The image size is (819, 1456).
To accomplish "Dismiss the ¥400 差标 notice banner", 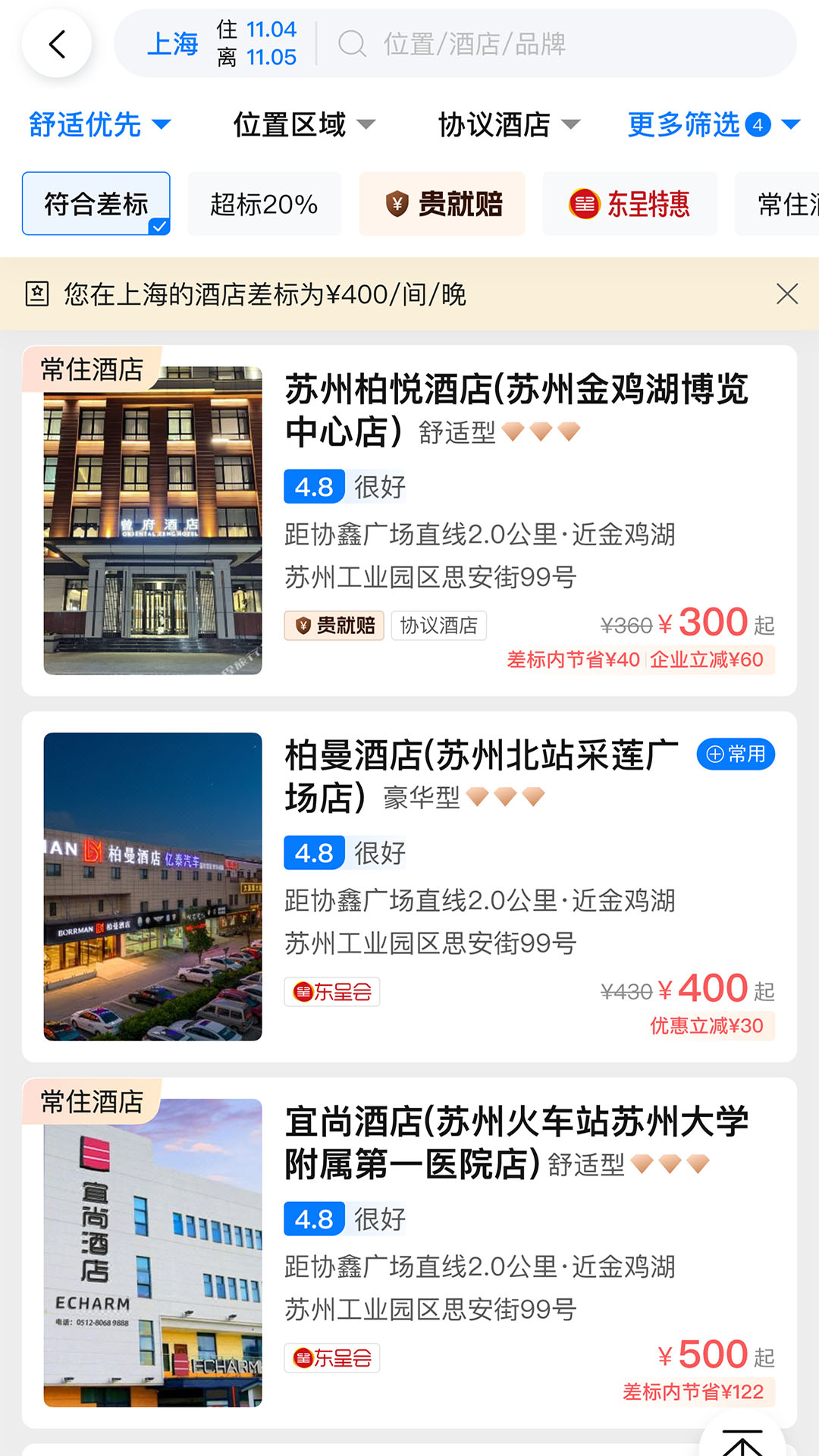I will tap(787, 295).
